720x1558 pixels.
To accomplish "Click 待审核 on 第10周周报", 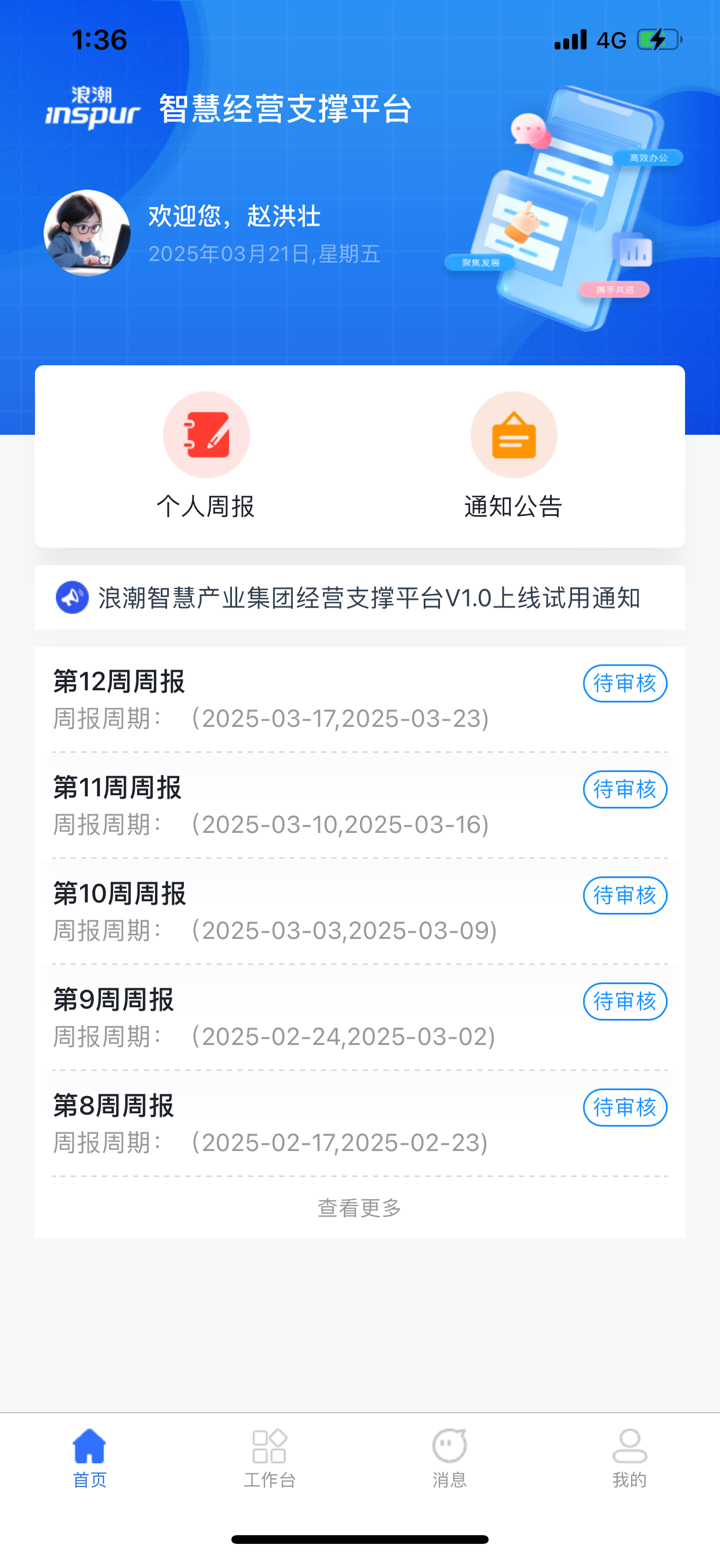I will [x=624, y=895].
